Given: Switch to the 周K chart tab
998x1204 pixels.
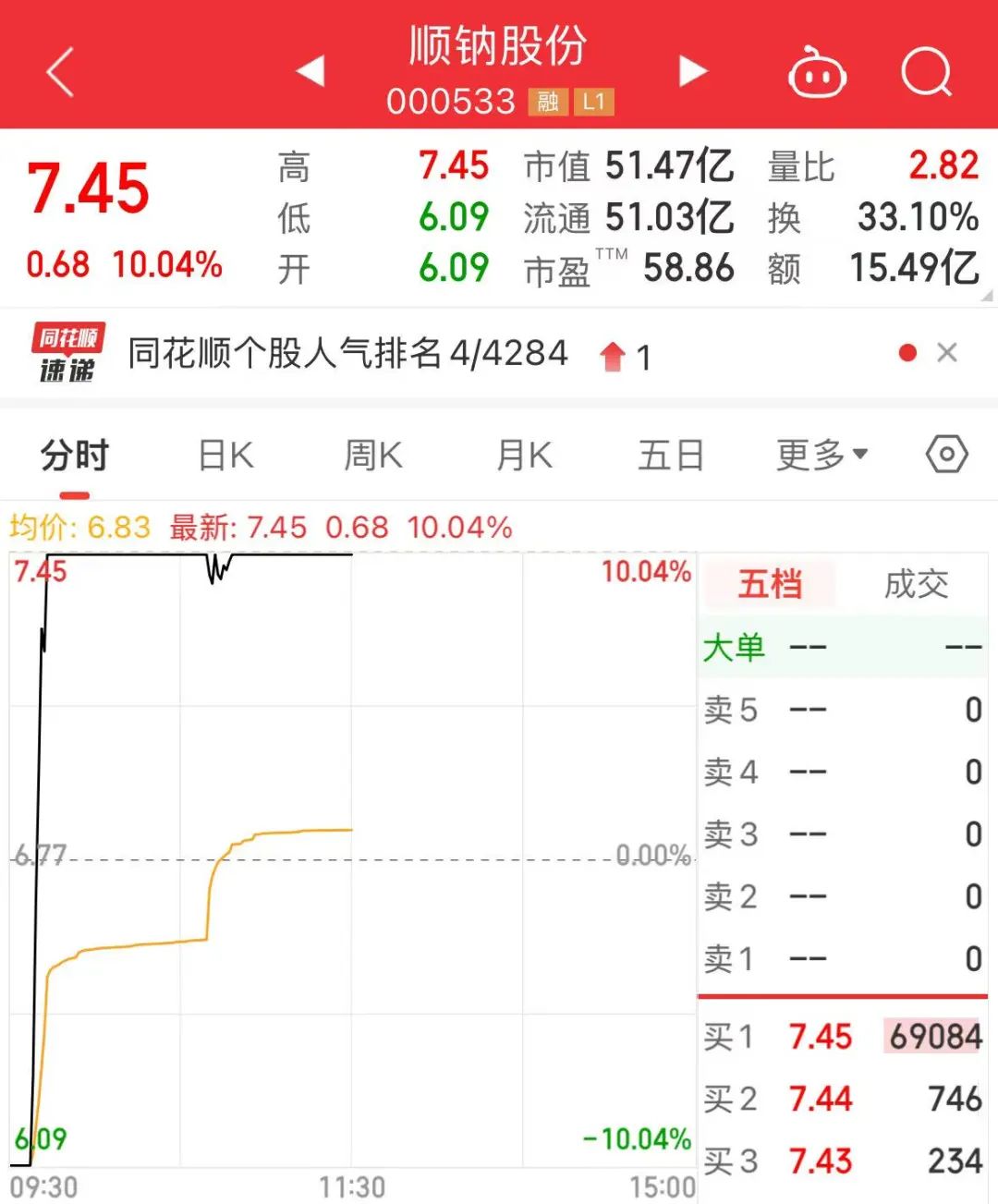Looking at the screenshot, I should (x=373, y=456).
